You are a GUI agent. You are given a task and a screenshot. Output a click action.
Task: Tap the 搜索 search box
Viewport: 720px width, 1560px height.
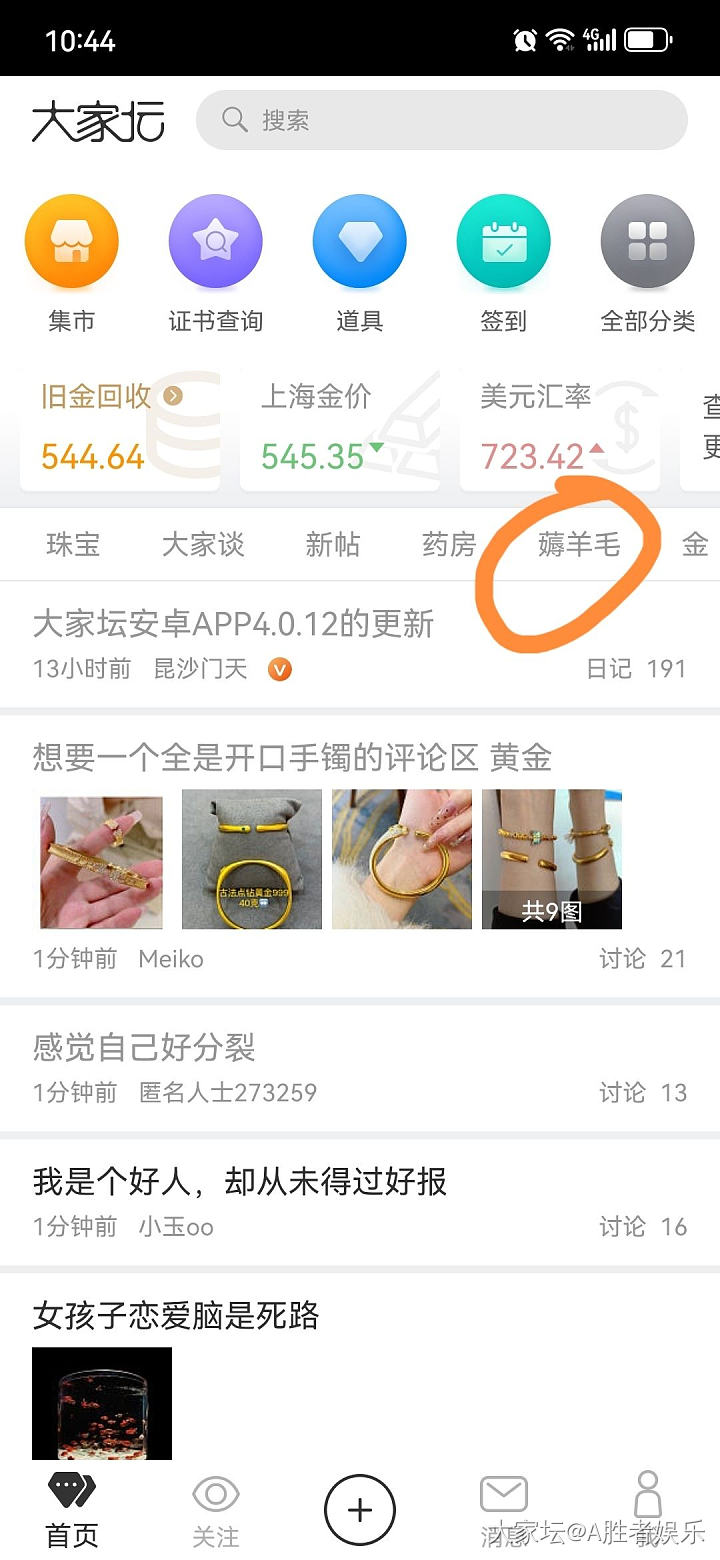tap(440, 121)
